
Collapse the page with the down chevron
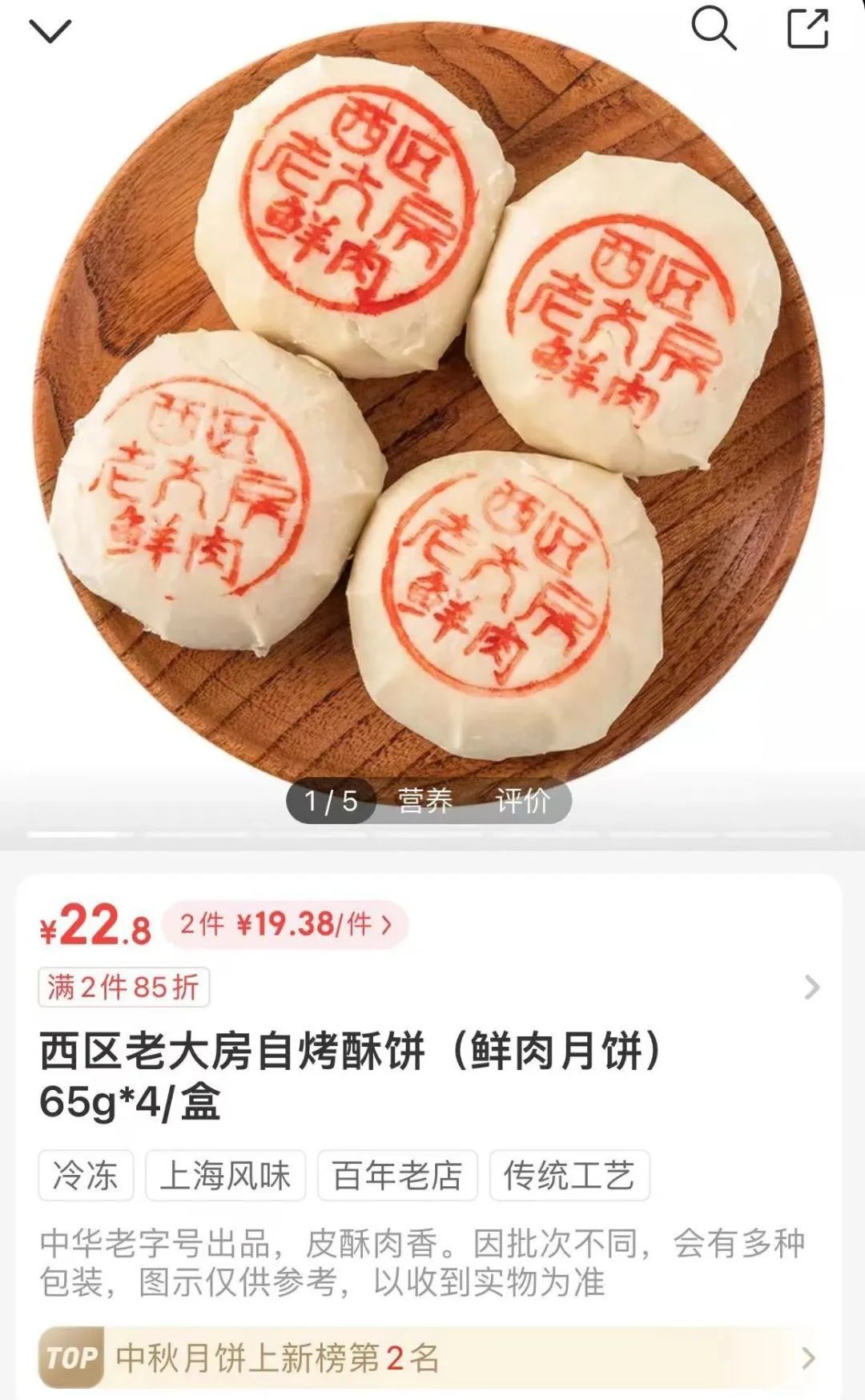(x=50, y=30)
